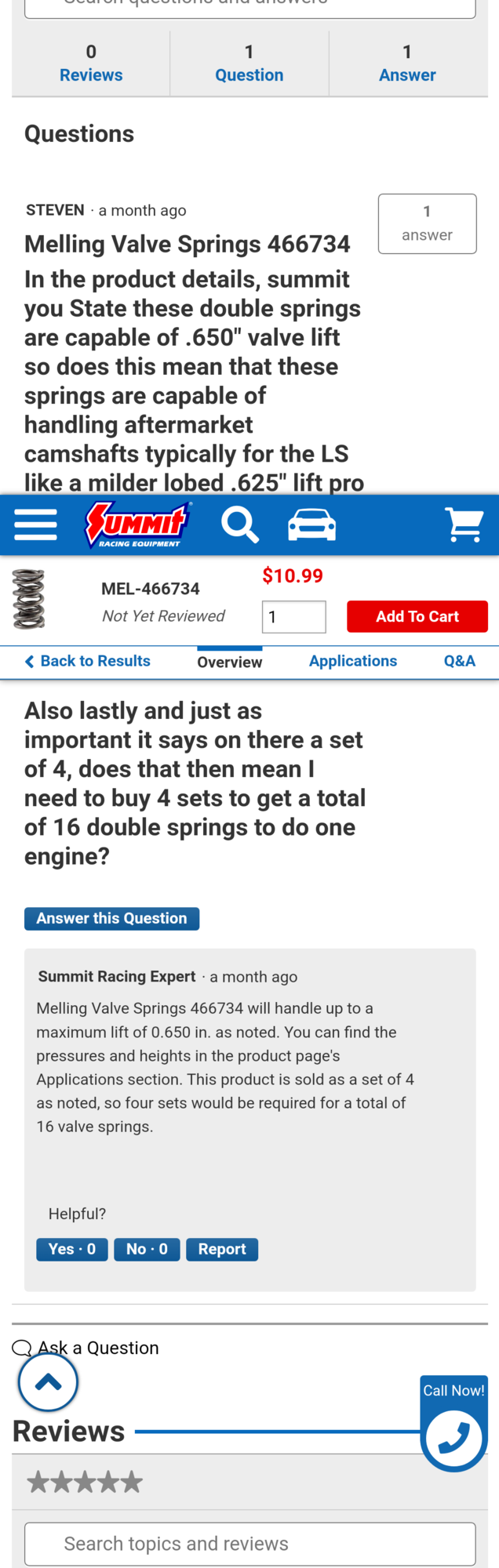The height and width of the screenshot is (1568, 499).
Task: Answer this question
Action: (x=111, y=918)
